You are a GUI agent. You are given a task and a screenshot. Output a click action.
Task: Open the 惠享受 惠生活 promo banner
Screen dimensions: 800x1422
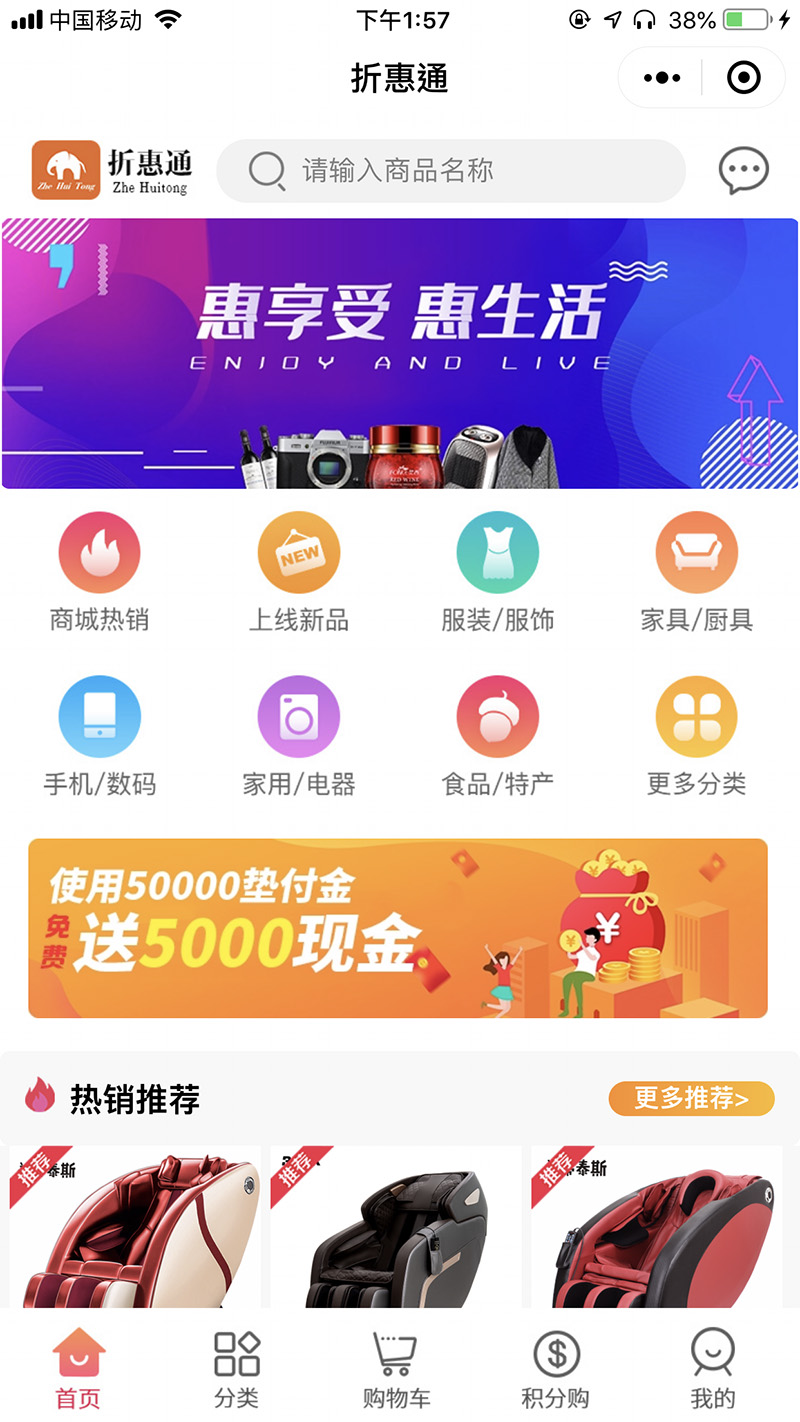click(x=400, y=353)
